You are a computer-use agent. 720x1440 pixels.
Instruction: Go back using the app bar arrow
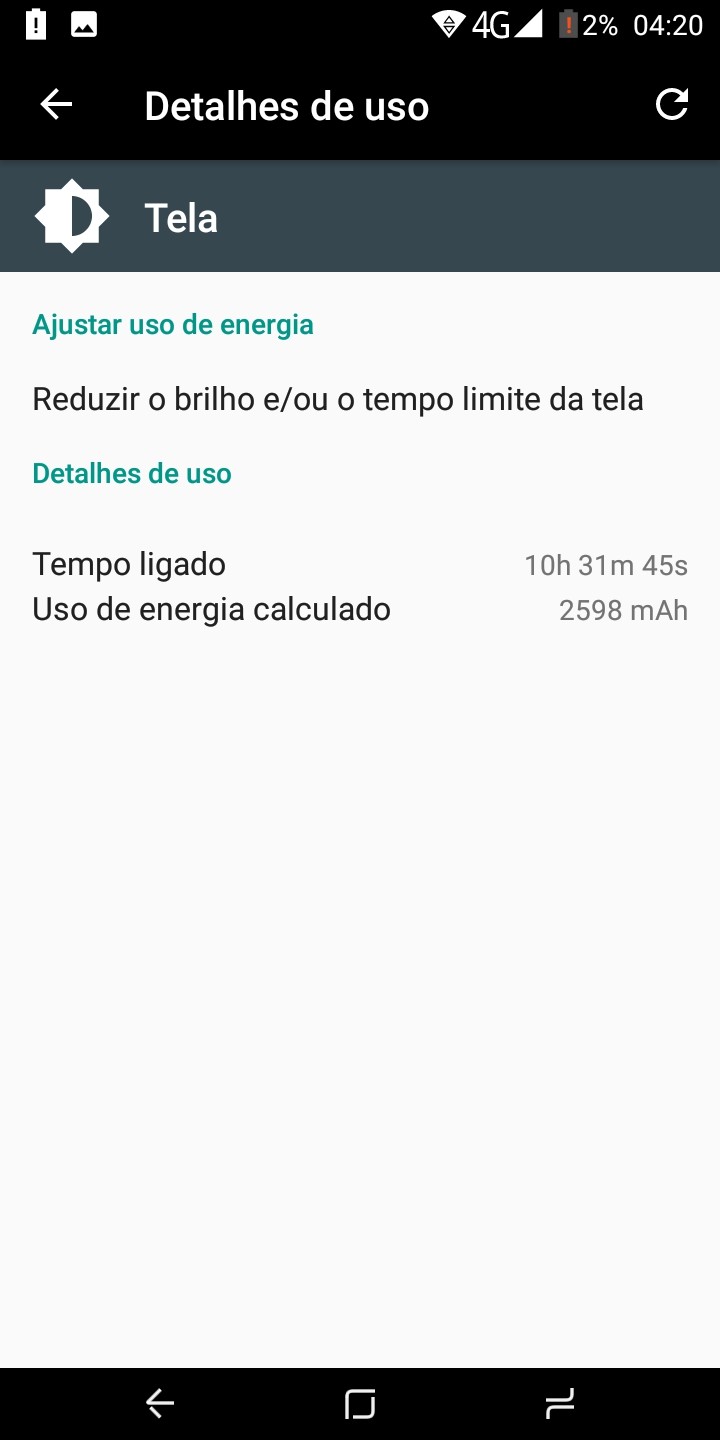(56, 105)
